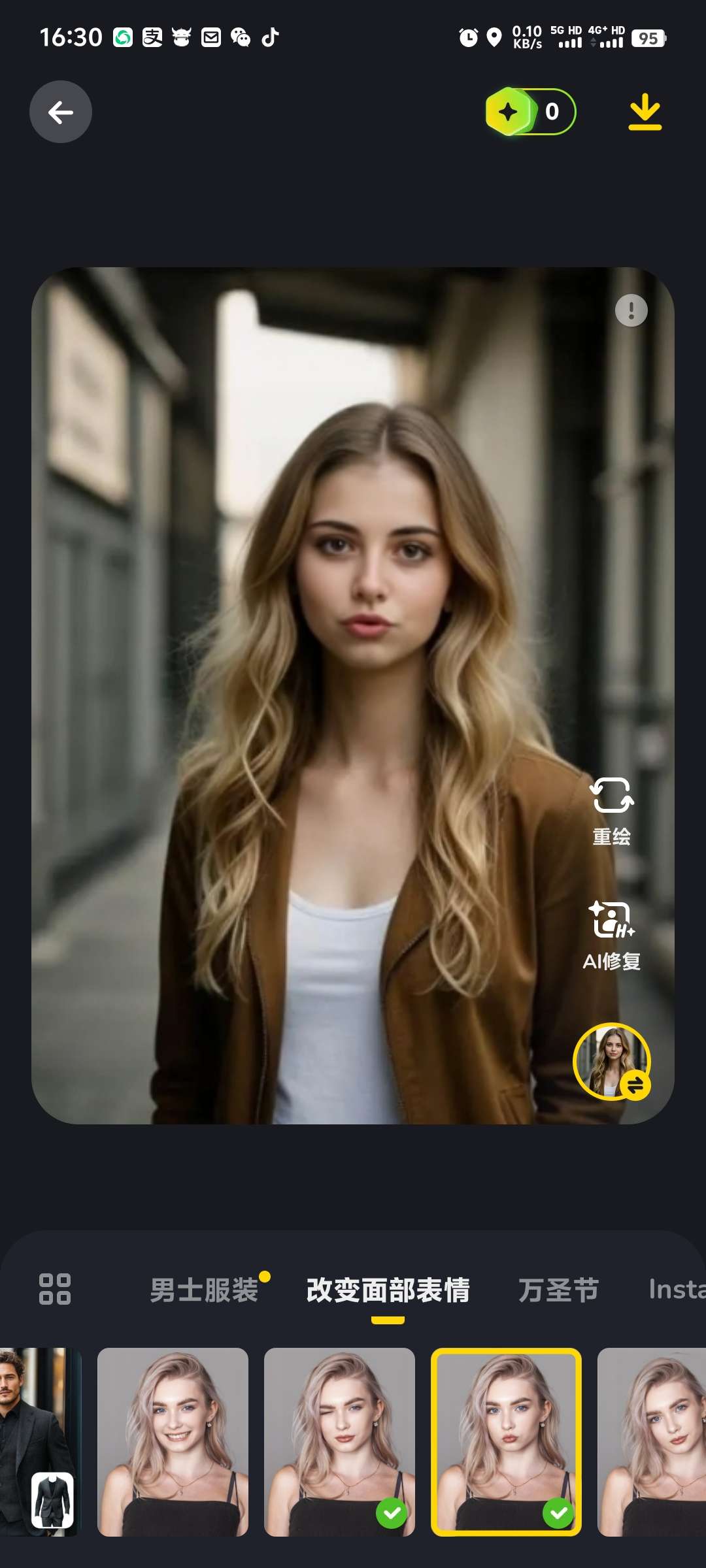Select the 改变面部表情 tab

tap(388, 1290)
